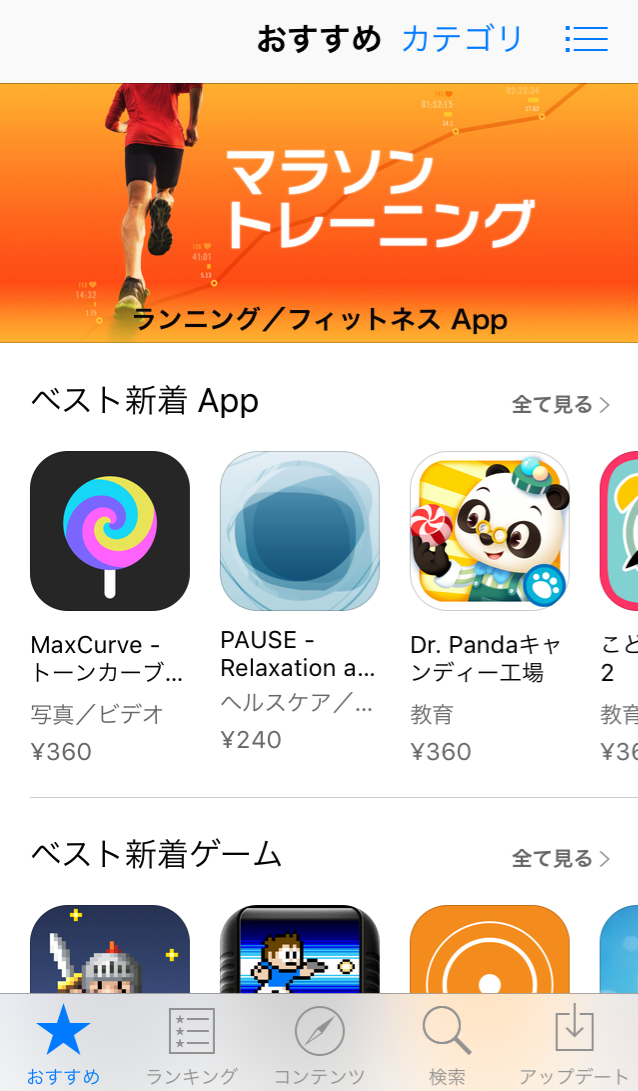Open the list icon in top bar
The image size is (638, 1091).
click(x=586, y=39)
